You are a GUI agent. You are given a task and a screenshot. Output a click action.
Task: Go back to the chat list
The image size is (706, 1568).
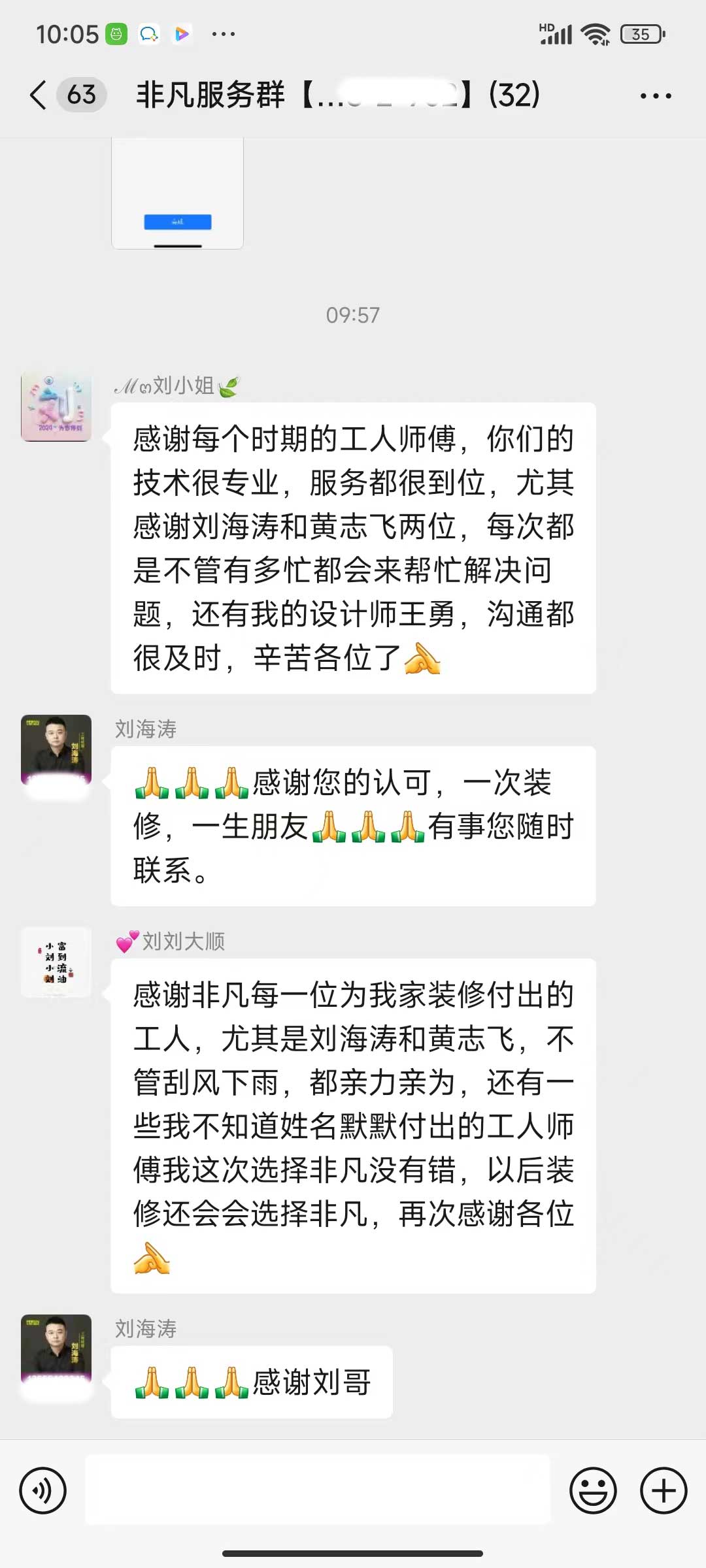point(39,95)
